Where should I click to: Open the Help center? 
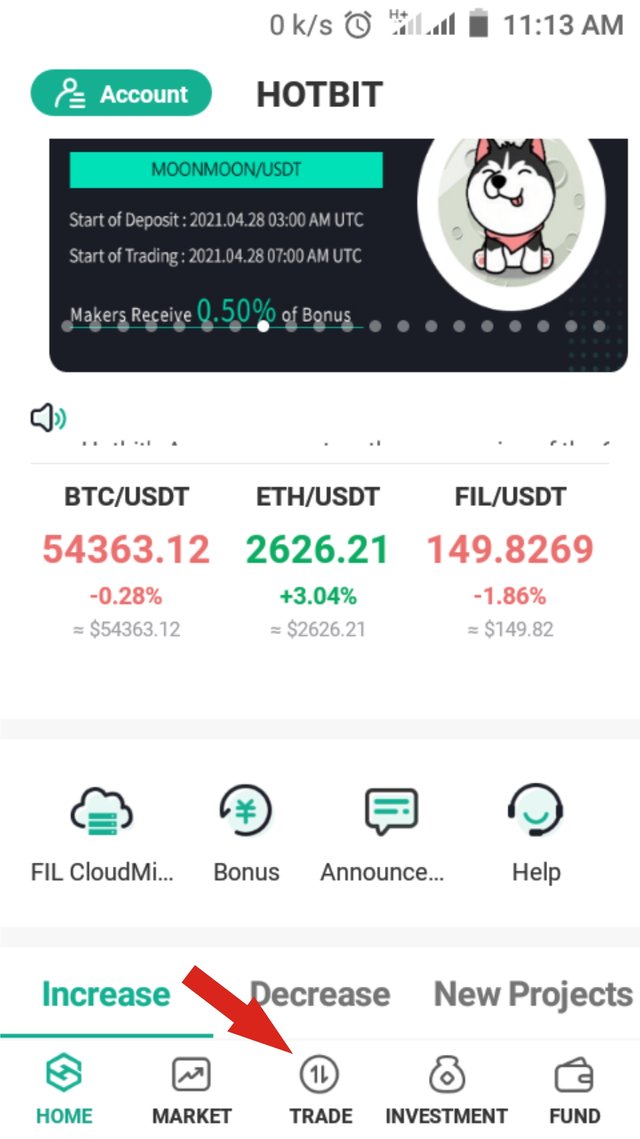(536, 832)
